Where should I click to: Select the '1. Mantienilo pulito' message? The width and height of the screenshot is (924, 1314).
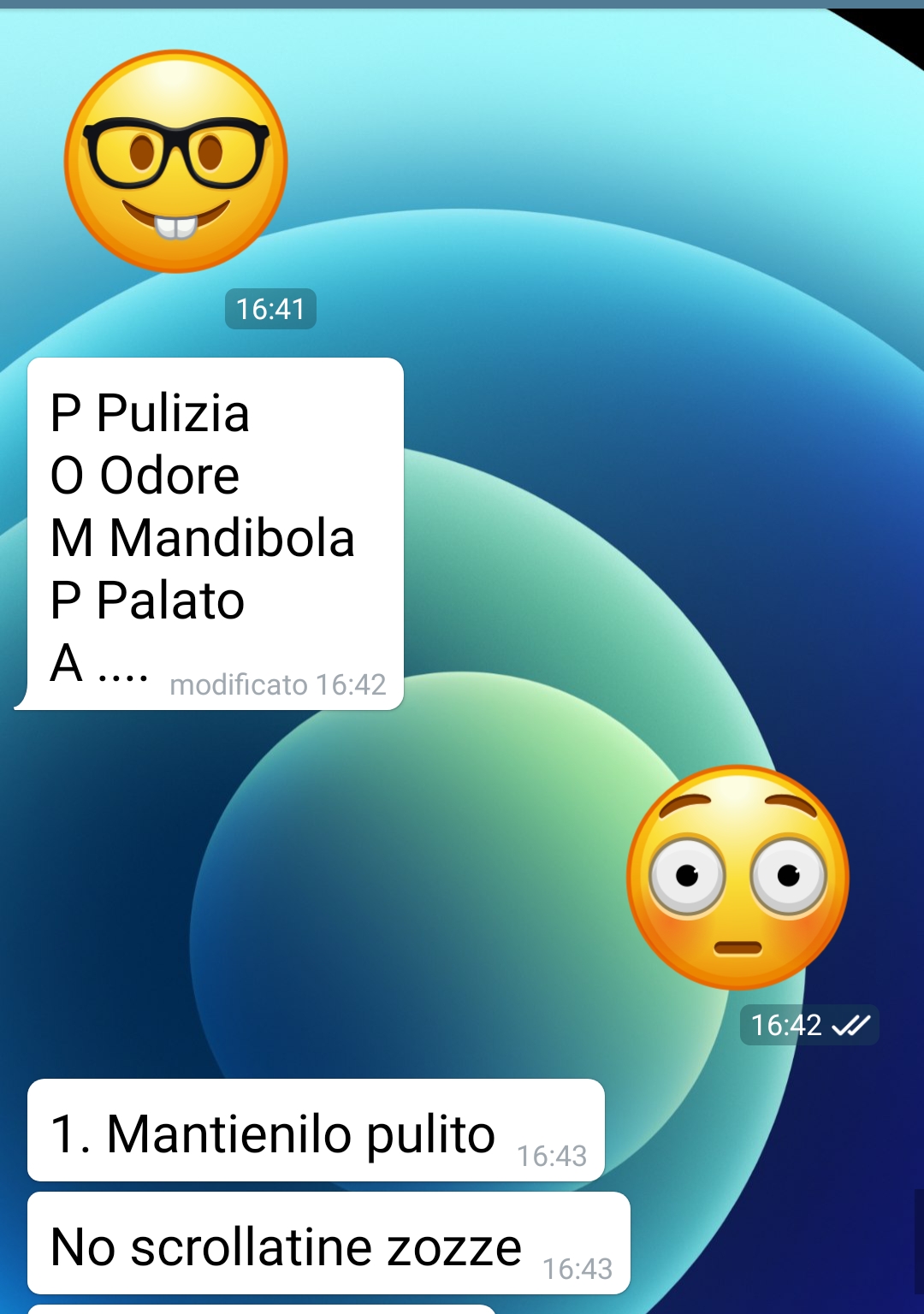[x=315, y=1131]
